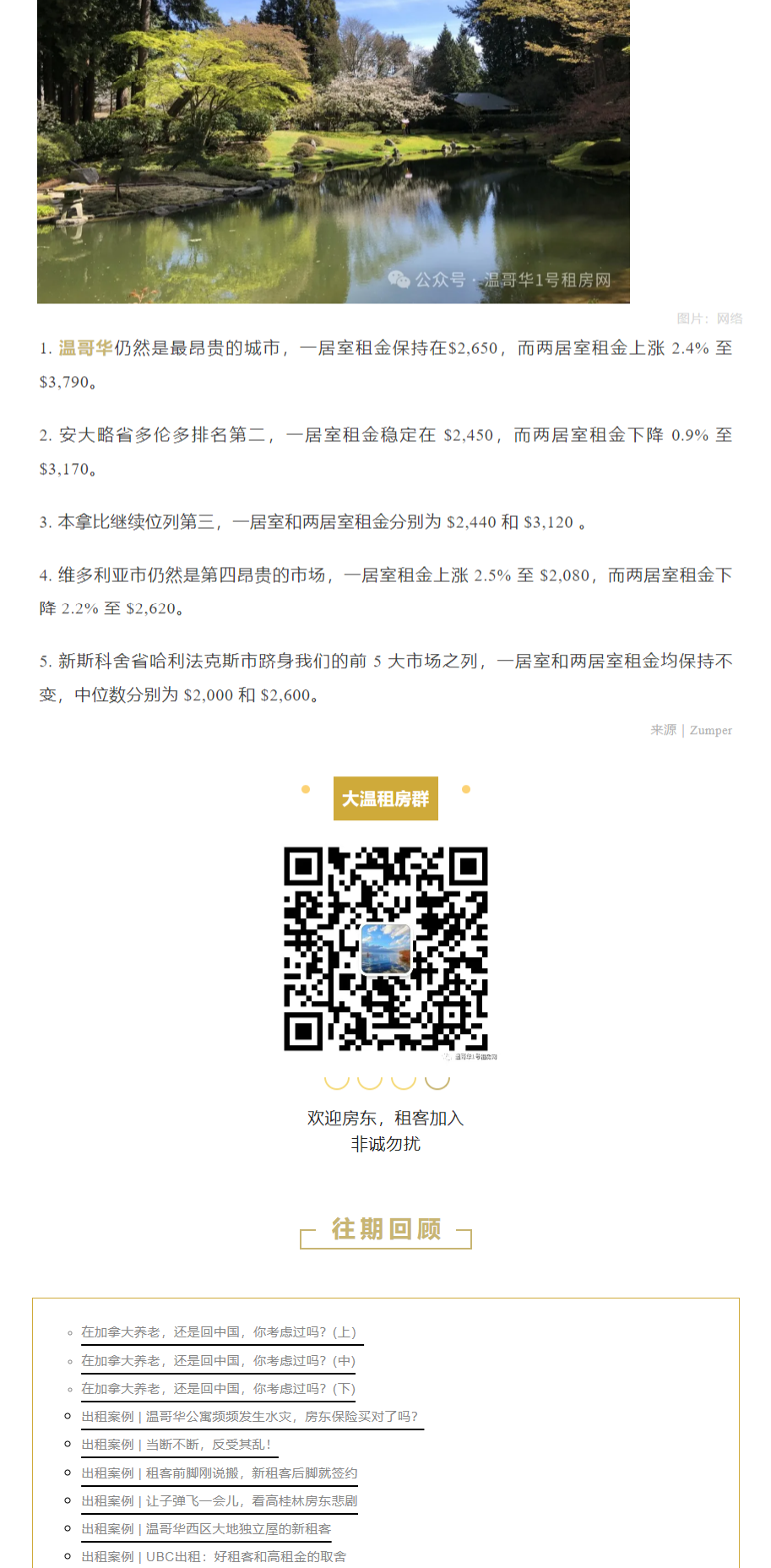Open UBC出租 好租客和高租金的取舍 link
This screenshot has height=1568, width=771.
pos(214,1557)
